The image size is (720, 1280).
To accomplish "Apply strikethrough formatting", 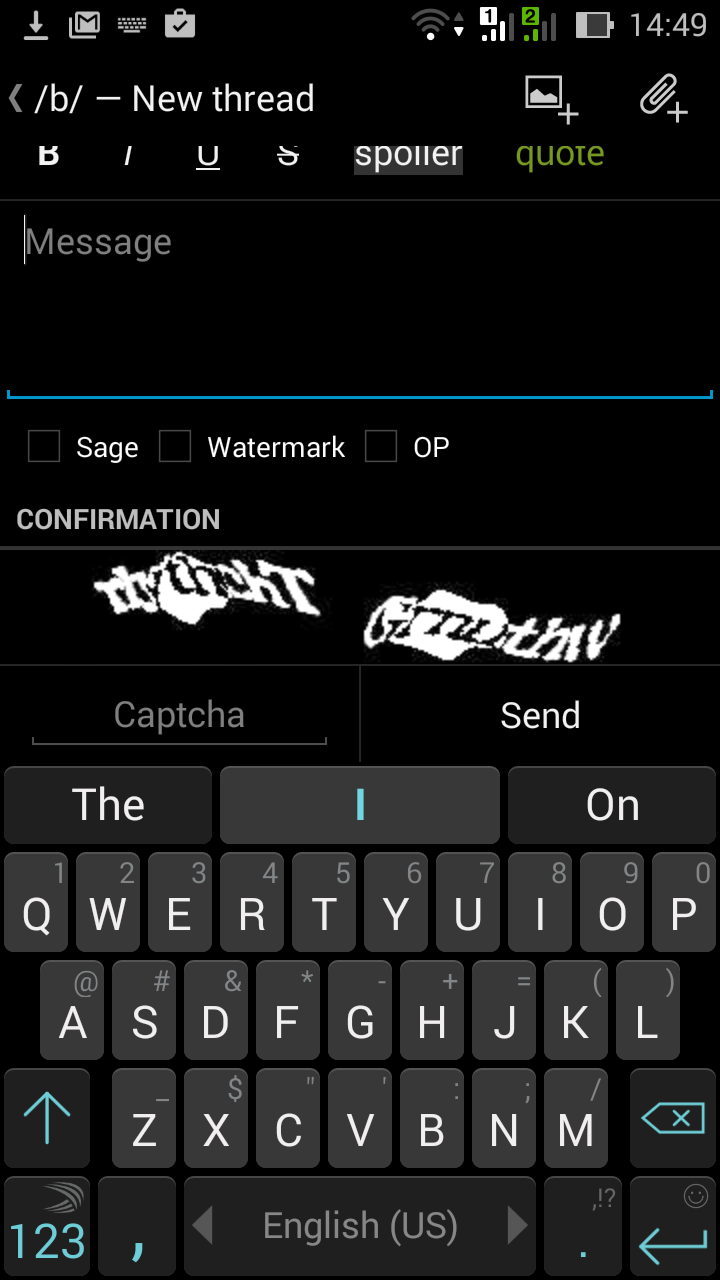I will (288, 156).
